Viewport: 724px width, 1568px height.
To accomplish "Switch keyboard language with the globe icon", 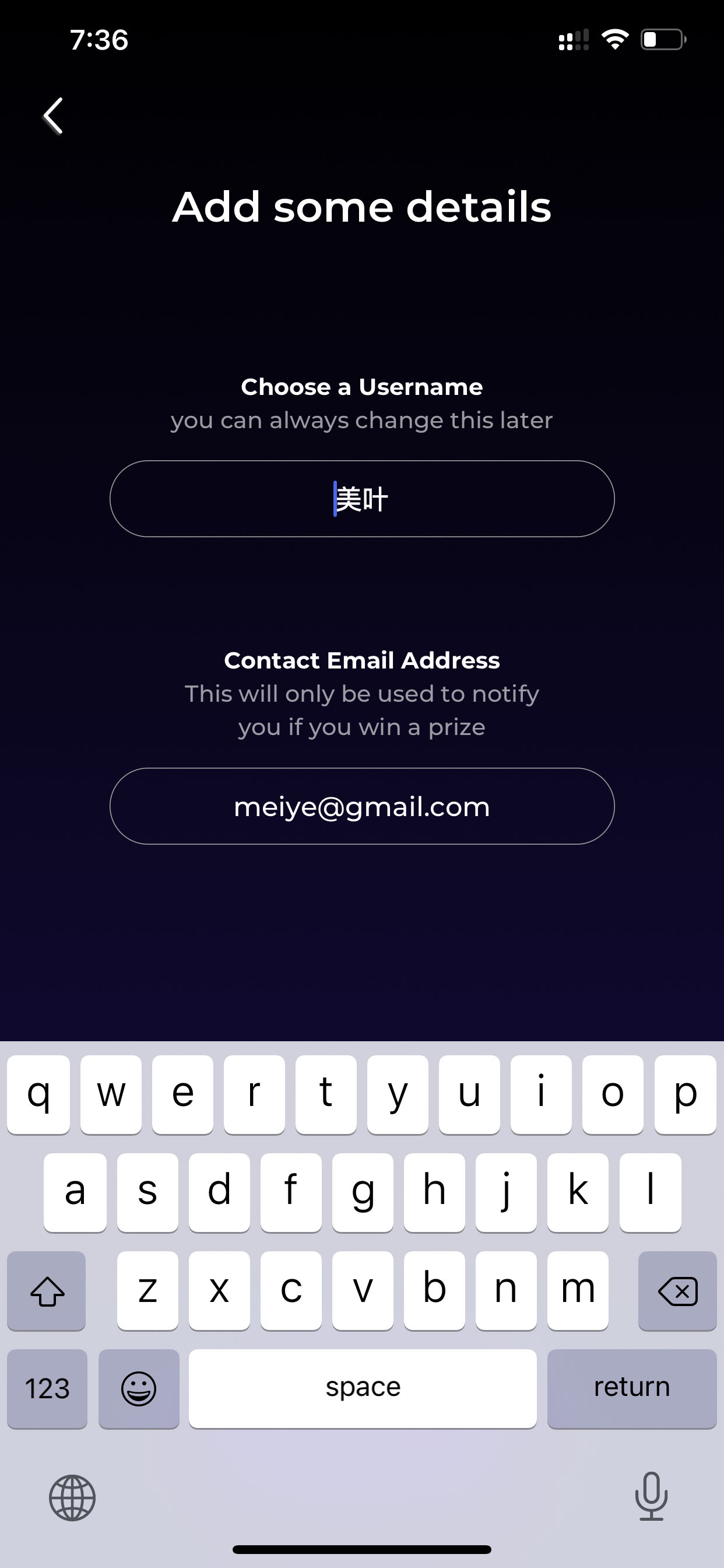I will [x=72, y=1498].
